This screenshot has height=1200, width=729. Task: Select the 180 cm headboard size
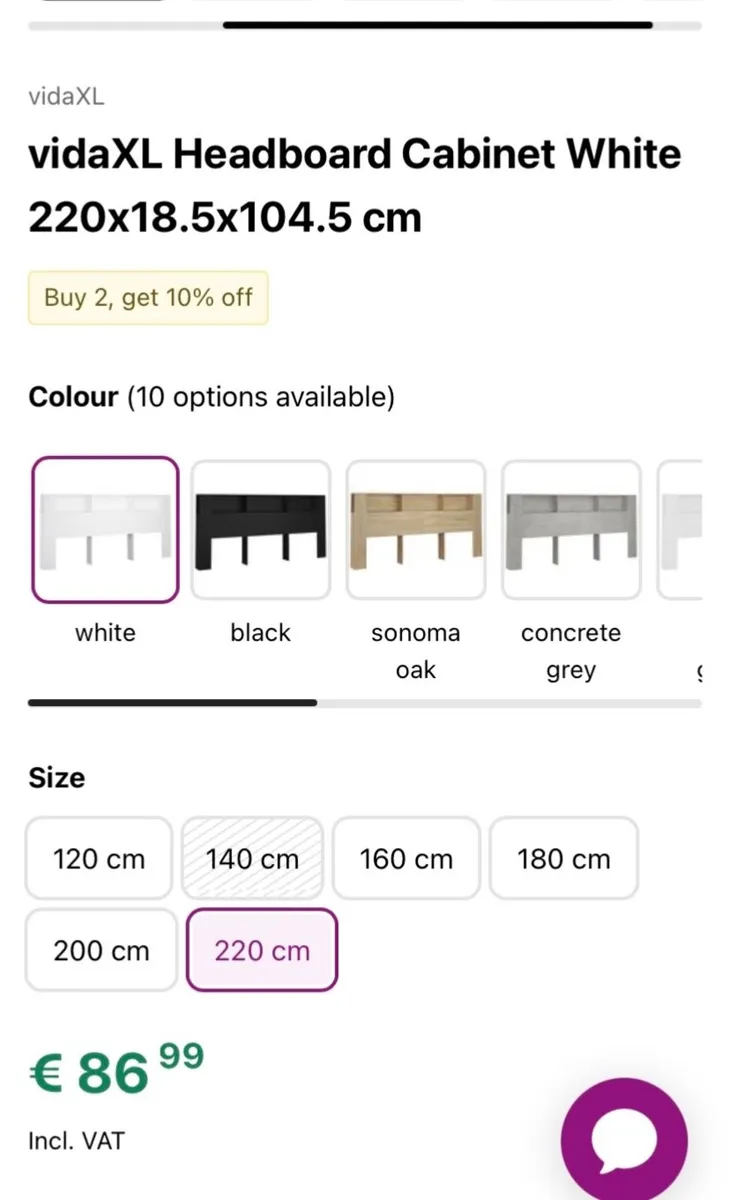[x=564, y=858]
